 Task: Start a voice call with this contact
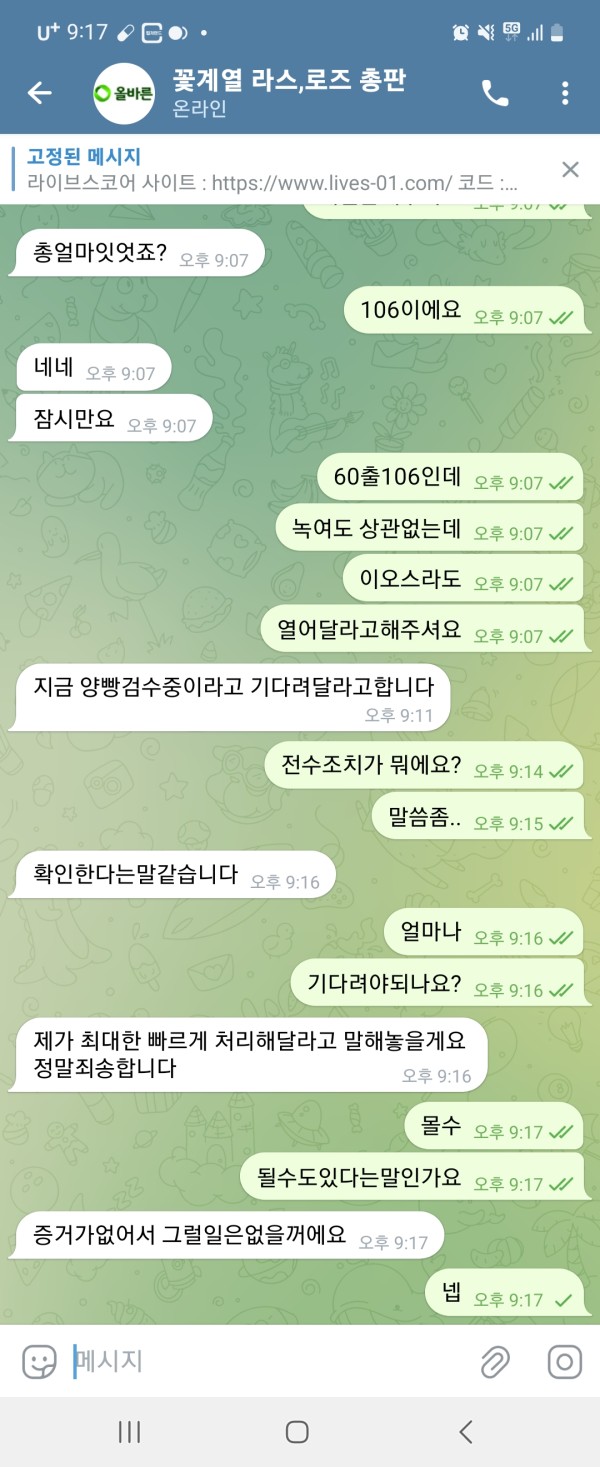[495, 93]
